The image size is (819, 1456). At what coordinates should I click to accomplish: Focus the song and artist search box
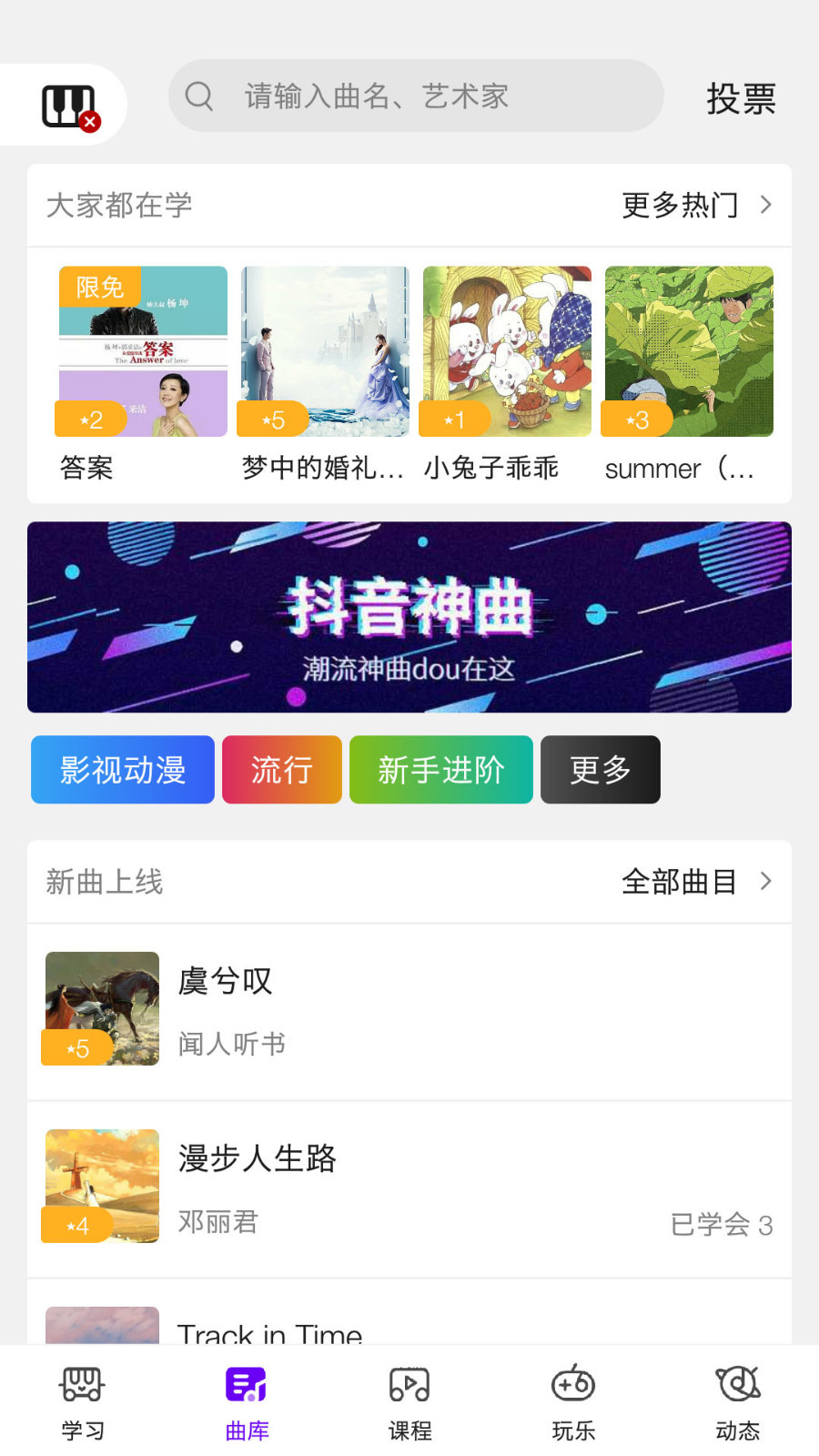click(x=415, y=96)
